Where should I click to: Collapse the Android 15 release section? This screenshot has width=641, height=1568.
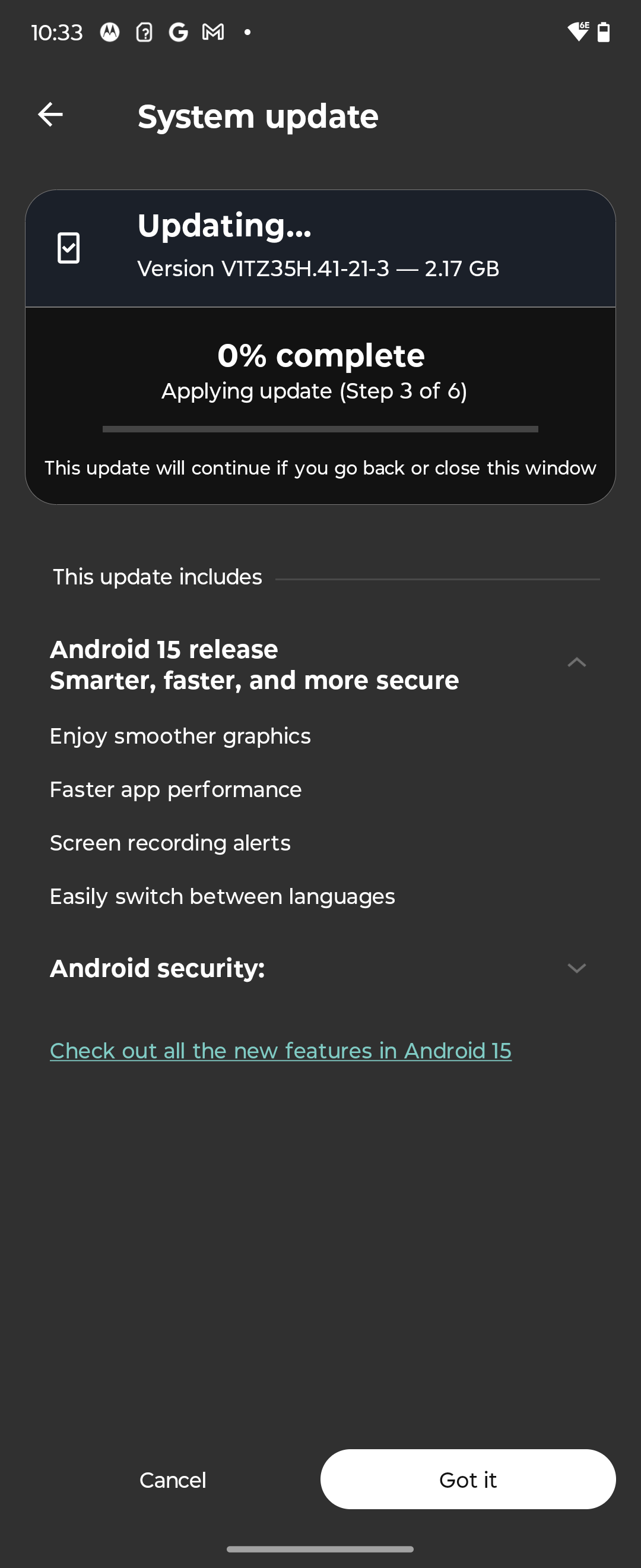[576, 662]
